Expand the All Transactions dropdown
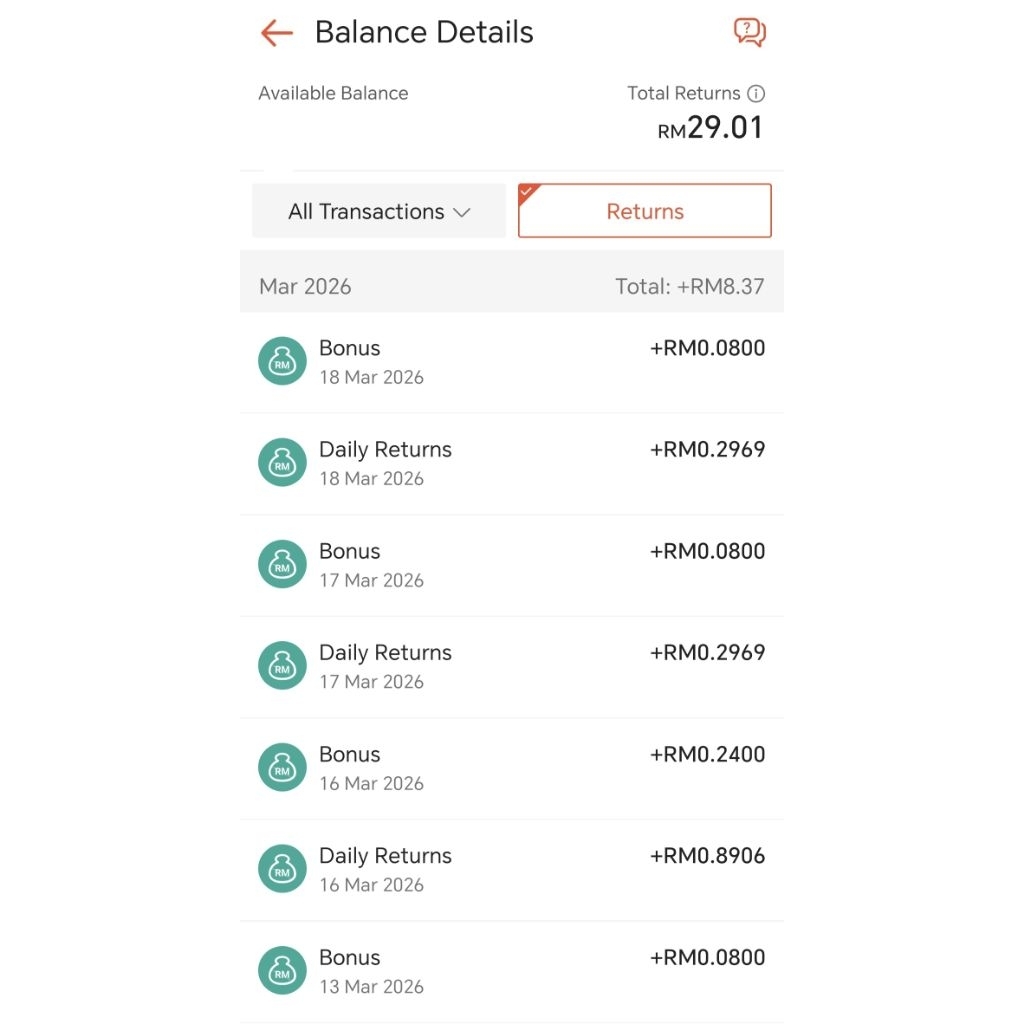Viewport: 1024px width, 1024px height. click(x=379, y=211)
